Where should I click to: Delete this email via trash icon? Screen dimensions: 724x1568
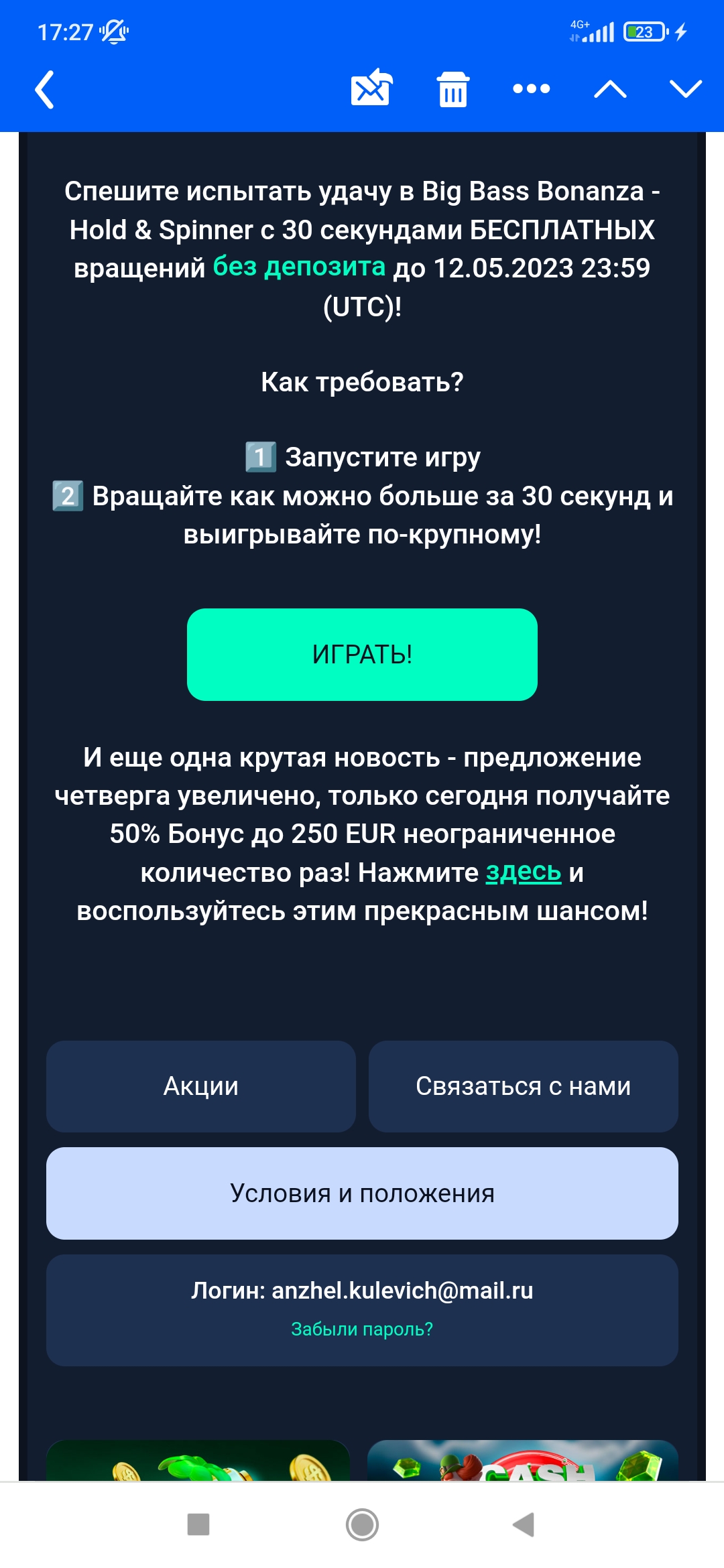453,89
